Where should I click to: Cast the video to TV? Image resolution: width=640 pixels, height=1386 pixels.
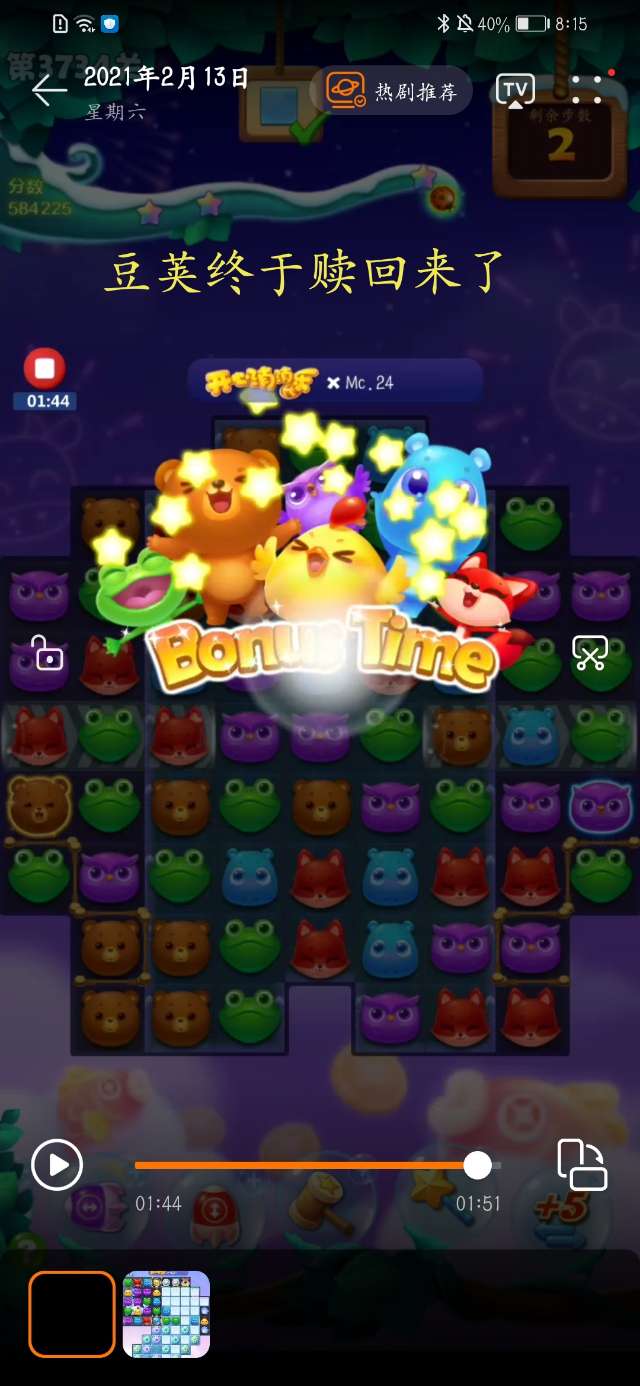click(x=515, y=91)
